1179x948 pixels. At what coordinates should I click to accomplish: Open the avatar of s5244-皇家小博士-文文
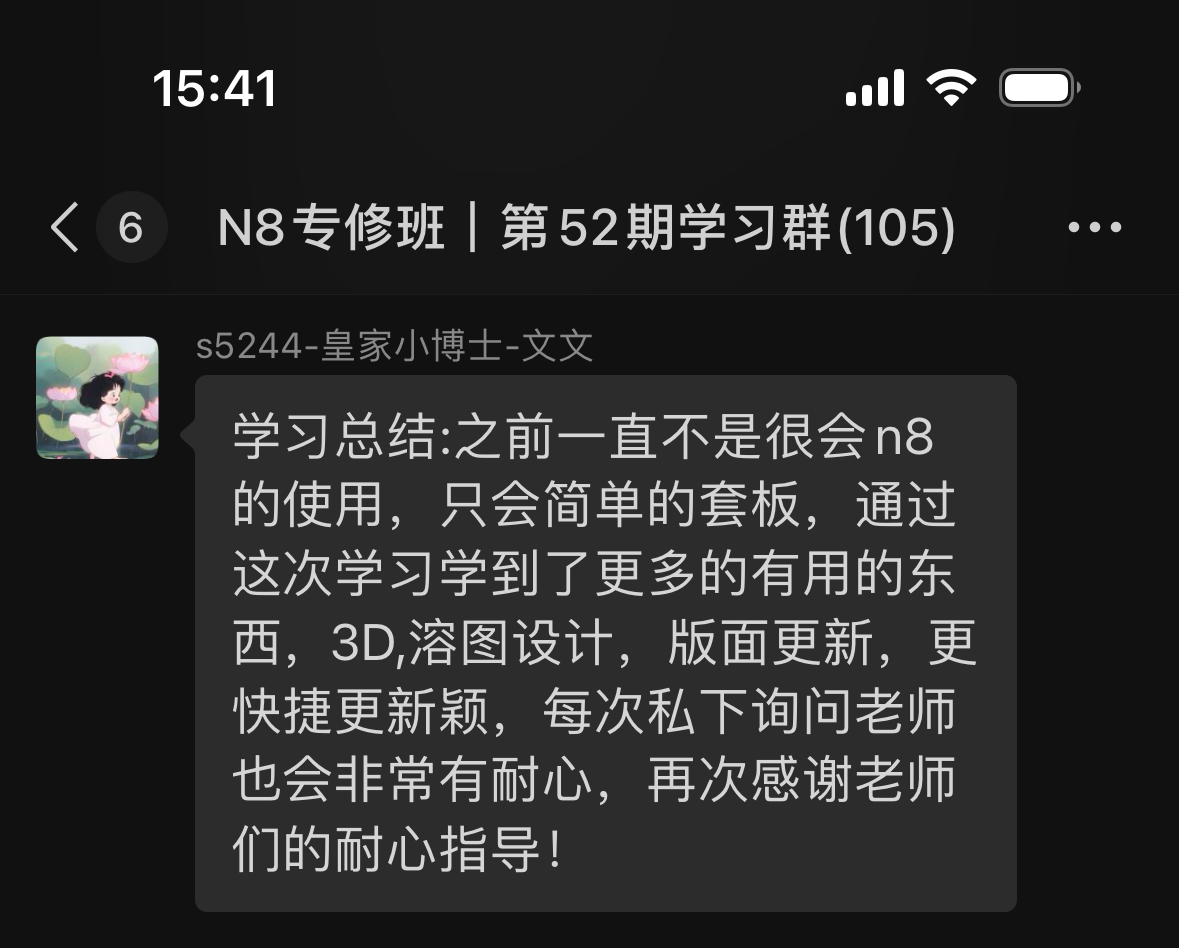(97, 398)
